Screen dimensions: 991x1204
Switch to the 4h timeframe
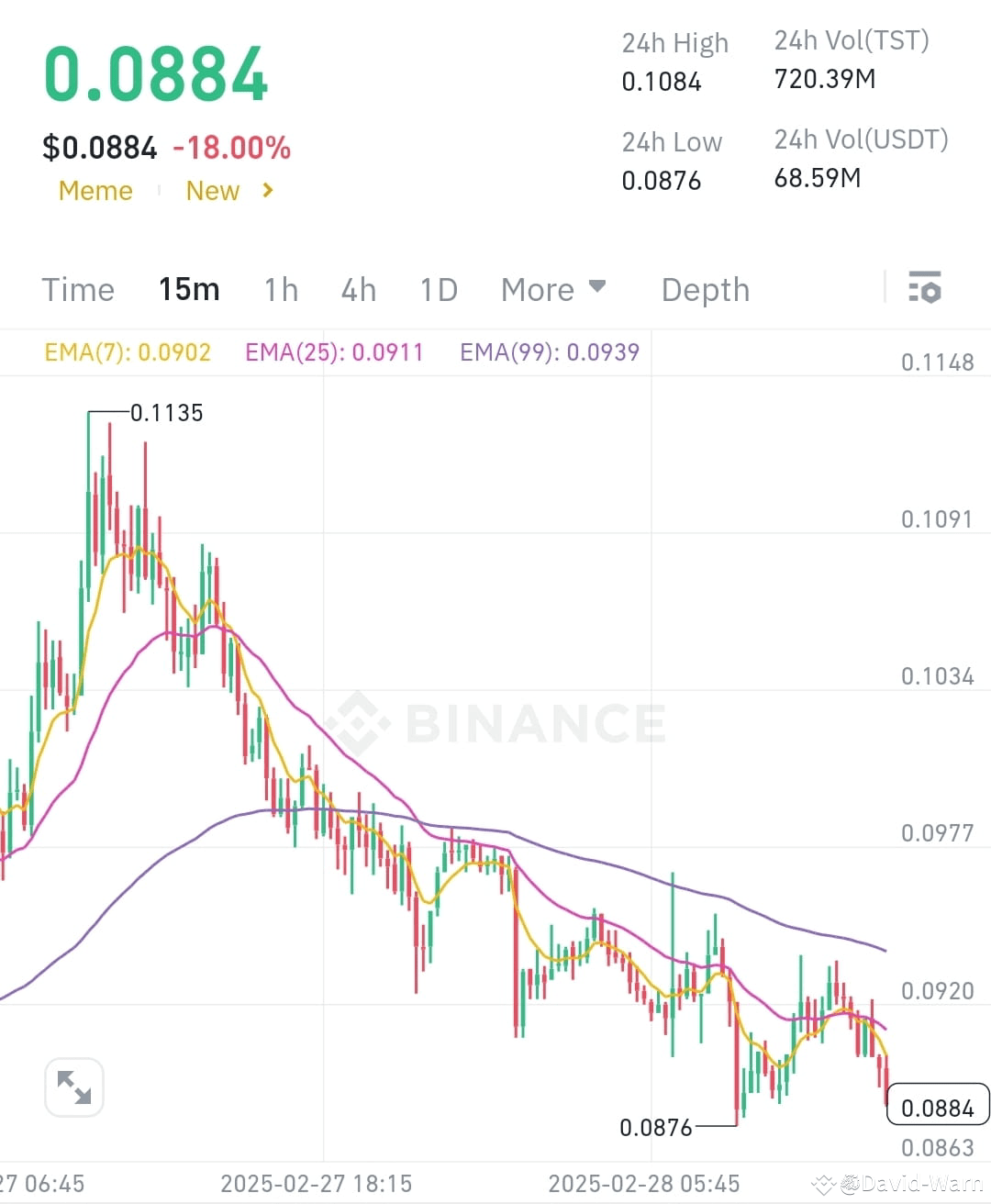point(358,289)
